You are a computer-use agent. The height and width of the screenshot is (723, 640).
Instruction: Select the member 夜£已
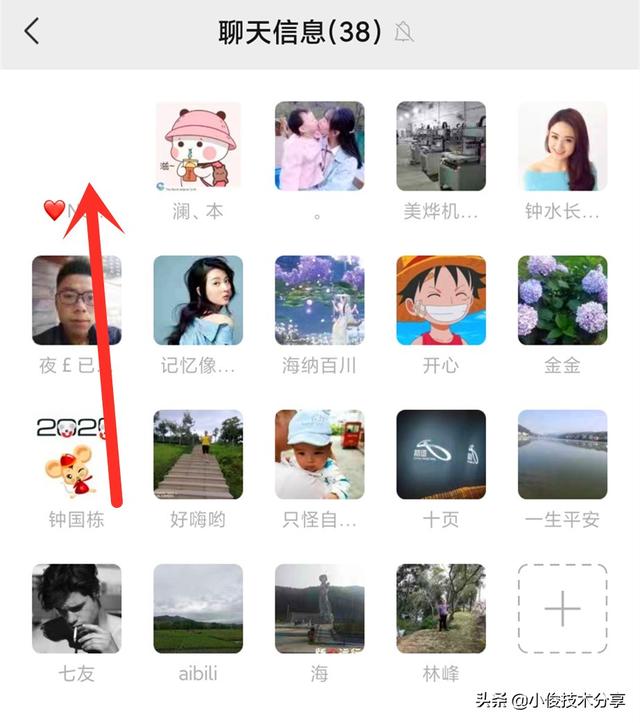(76, 300)
